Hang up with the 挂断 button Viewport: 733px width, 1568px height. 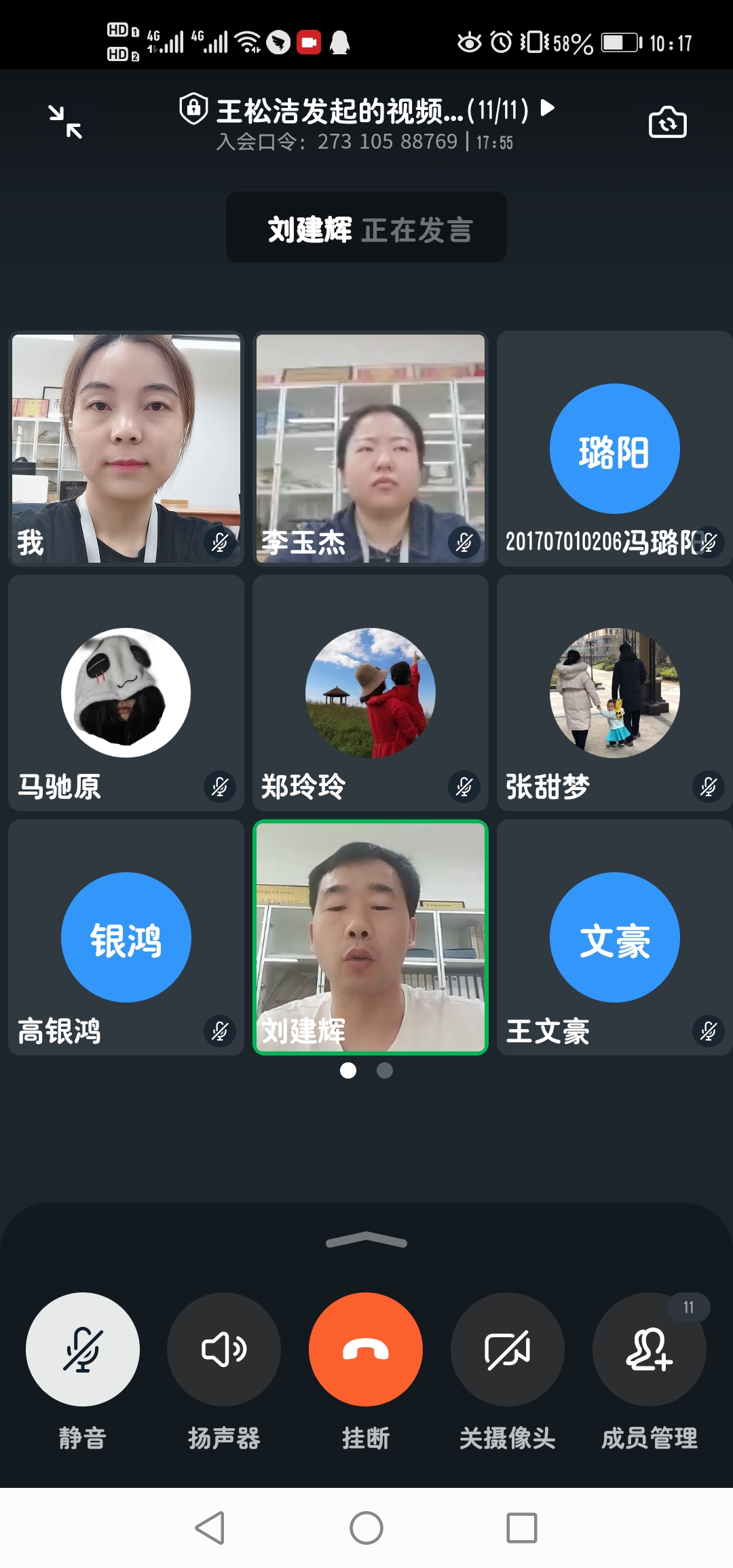tap(366, 1349)
